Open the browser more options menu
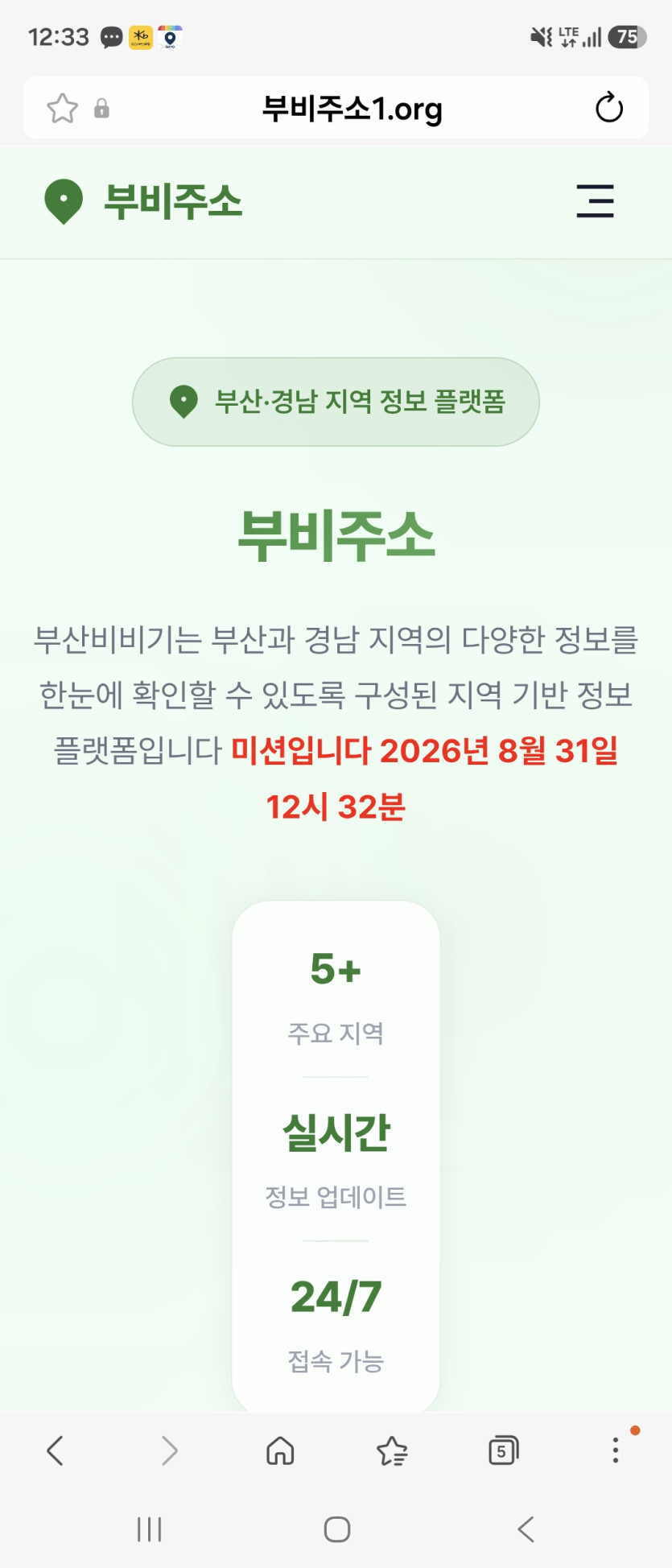This screenshot has height=1568, width=672. pyautogui.click(x=616, y=1450)
